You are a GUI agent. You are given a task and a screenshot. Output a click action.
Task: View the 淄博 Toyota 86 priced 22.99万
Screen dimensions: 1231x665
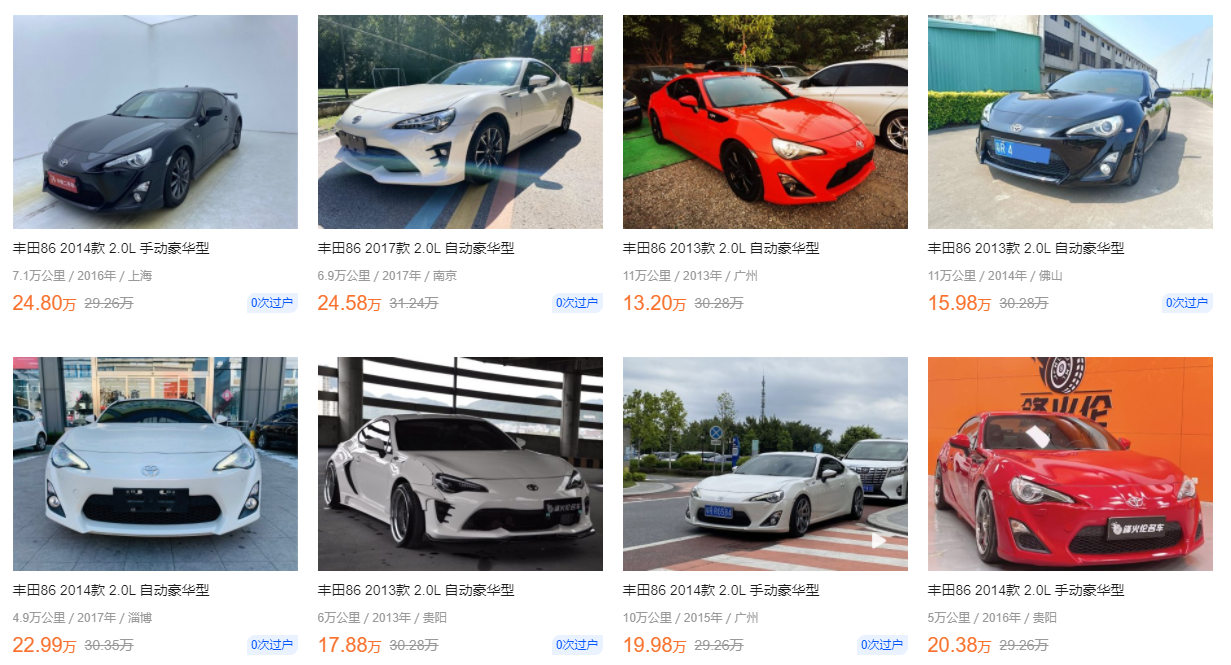[155, 465]
